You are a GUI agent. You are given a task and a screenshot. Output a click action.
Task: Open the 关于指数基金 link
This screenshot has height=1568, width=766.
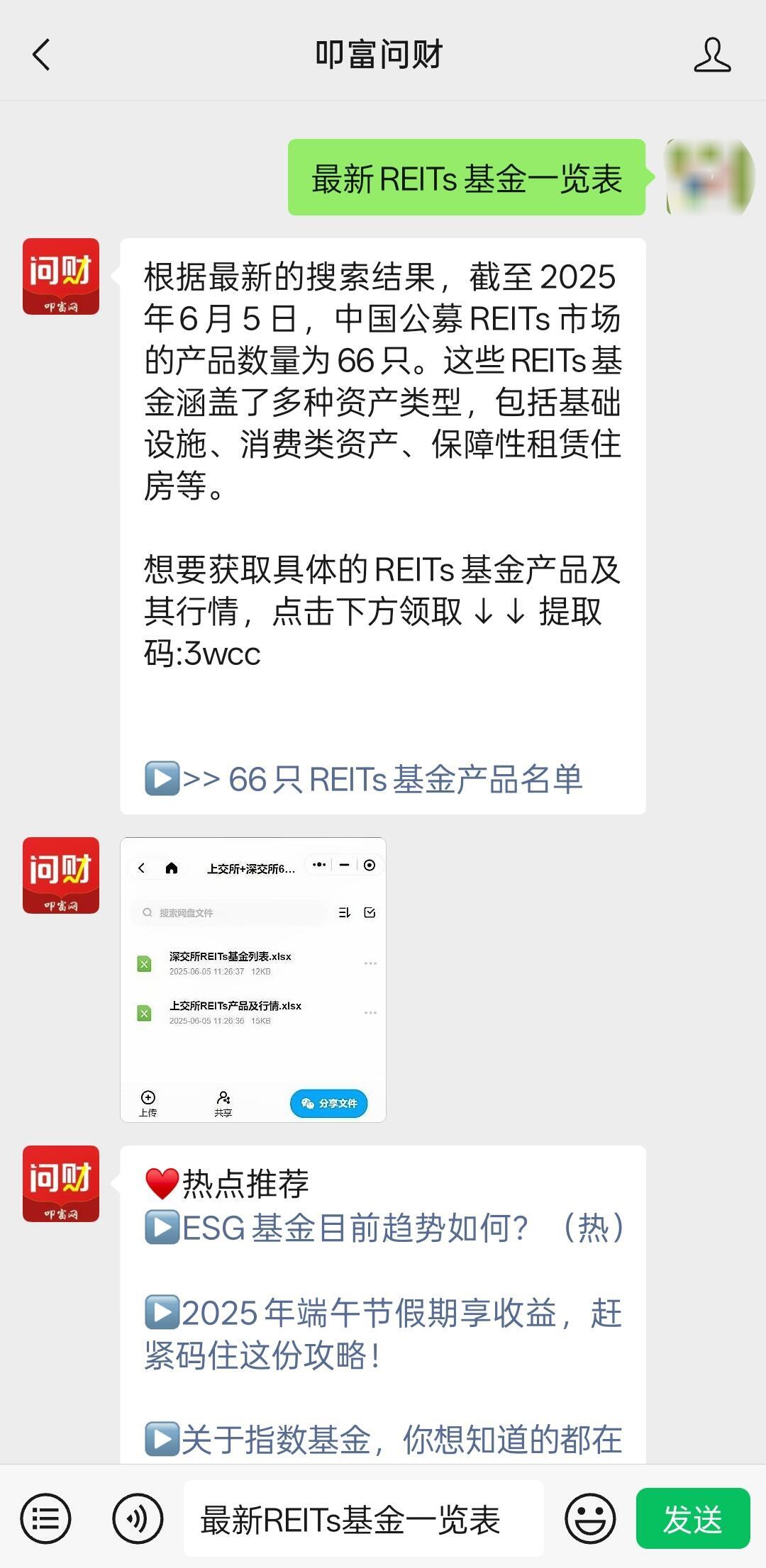pyautogui.click(x=383, y=1439)
